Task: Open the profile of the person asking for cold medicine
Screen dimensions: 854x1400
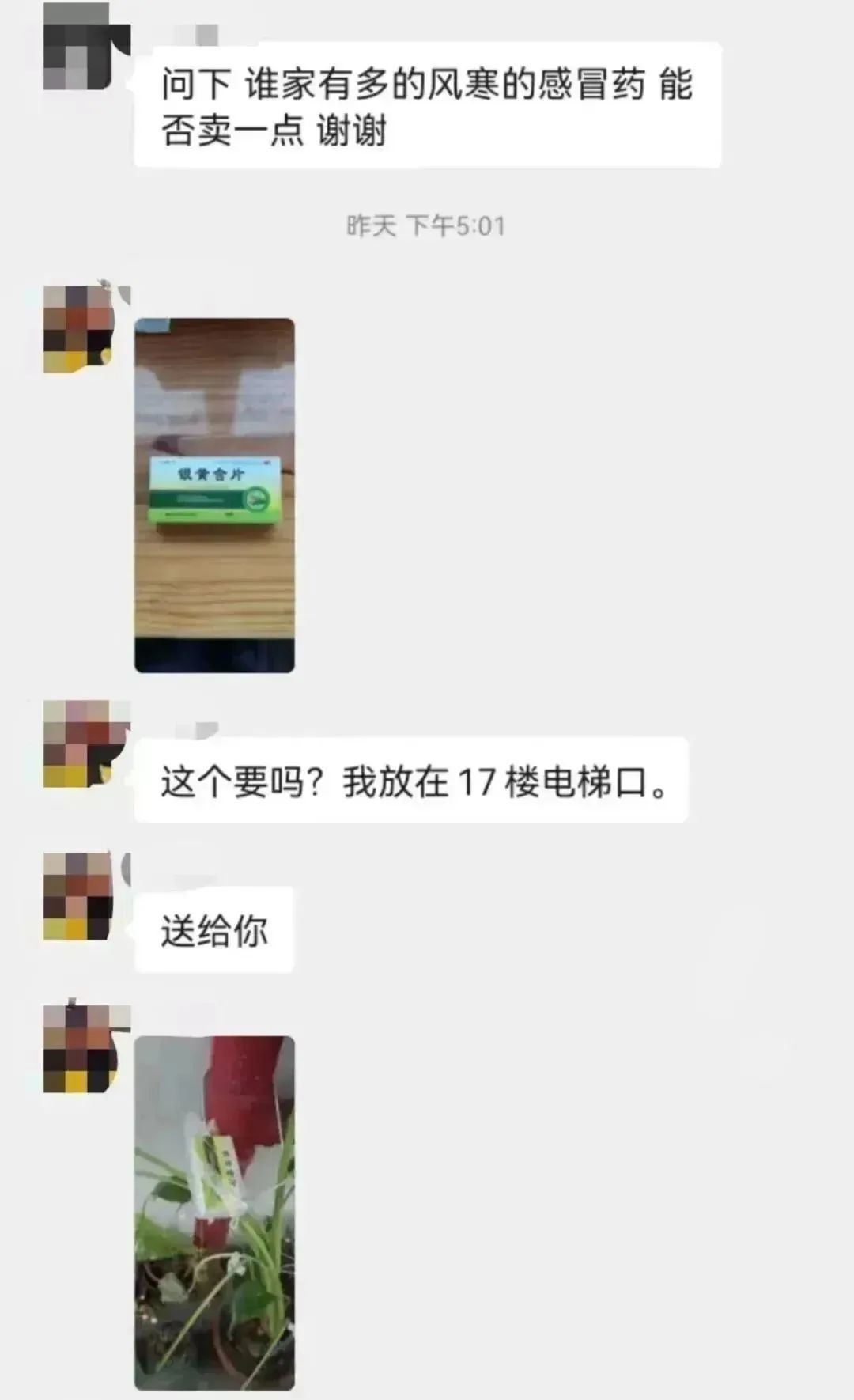Action: point(86,47)
